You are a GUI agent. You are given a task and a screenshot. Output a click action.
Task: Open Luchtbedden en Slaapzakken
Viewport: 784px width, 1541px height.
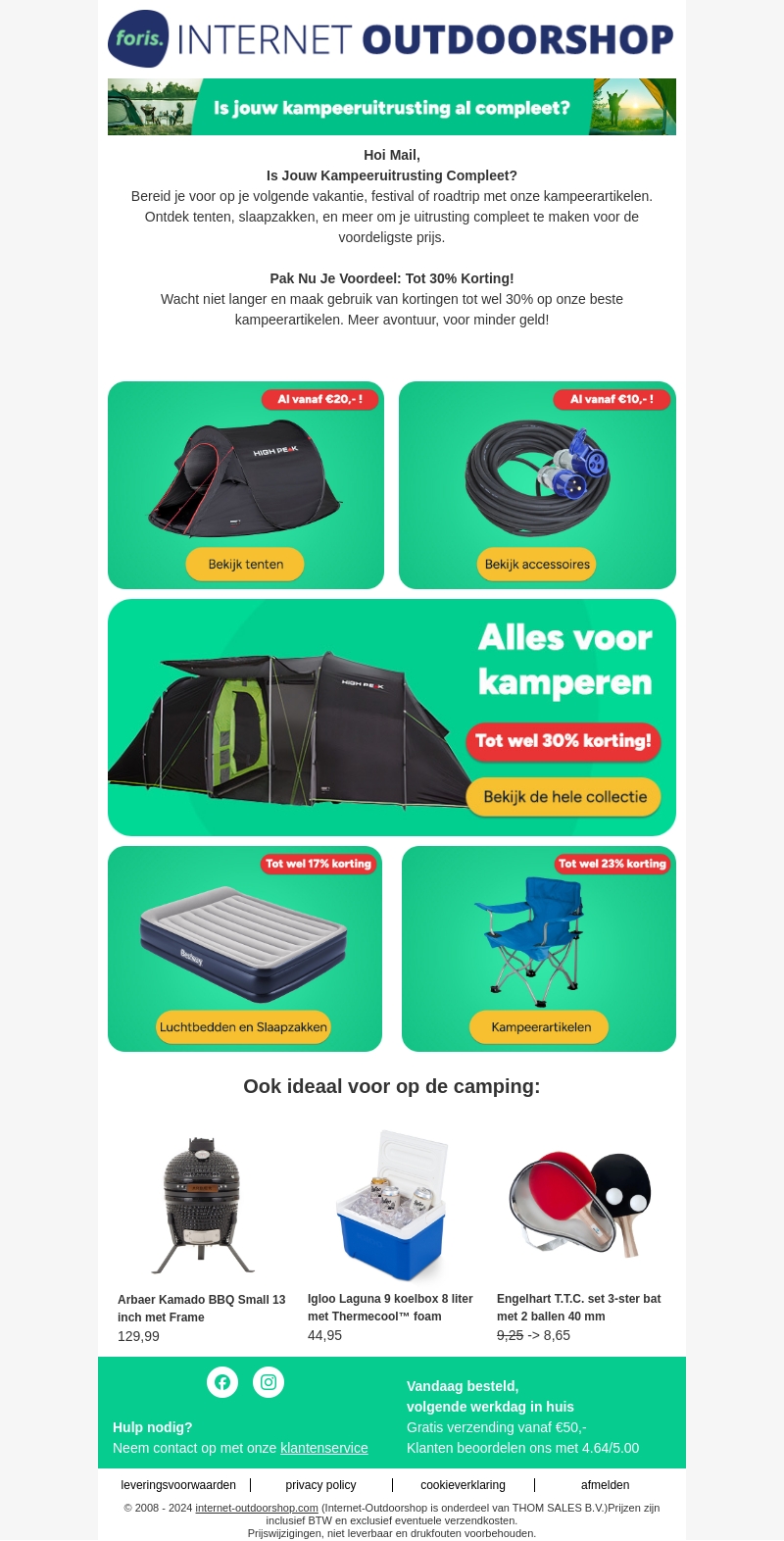[x=243, y=1027]
